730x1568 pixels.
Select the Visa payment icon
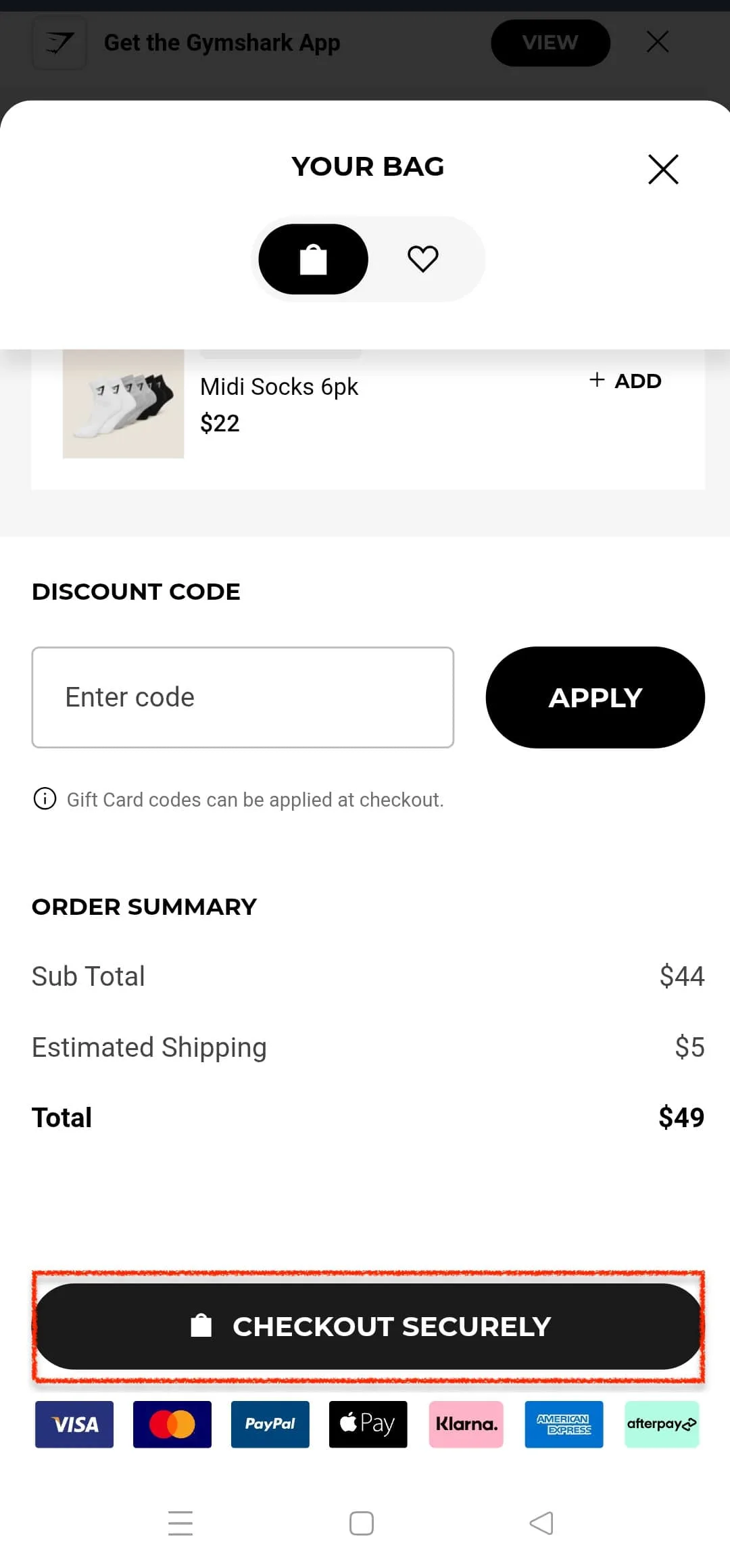pos(74,1424)
